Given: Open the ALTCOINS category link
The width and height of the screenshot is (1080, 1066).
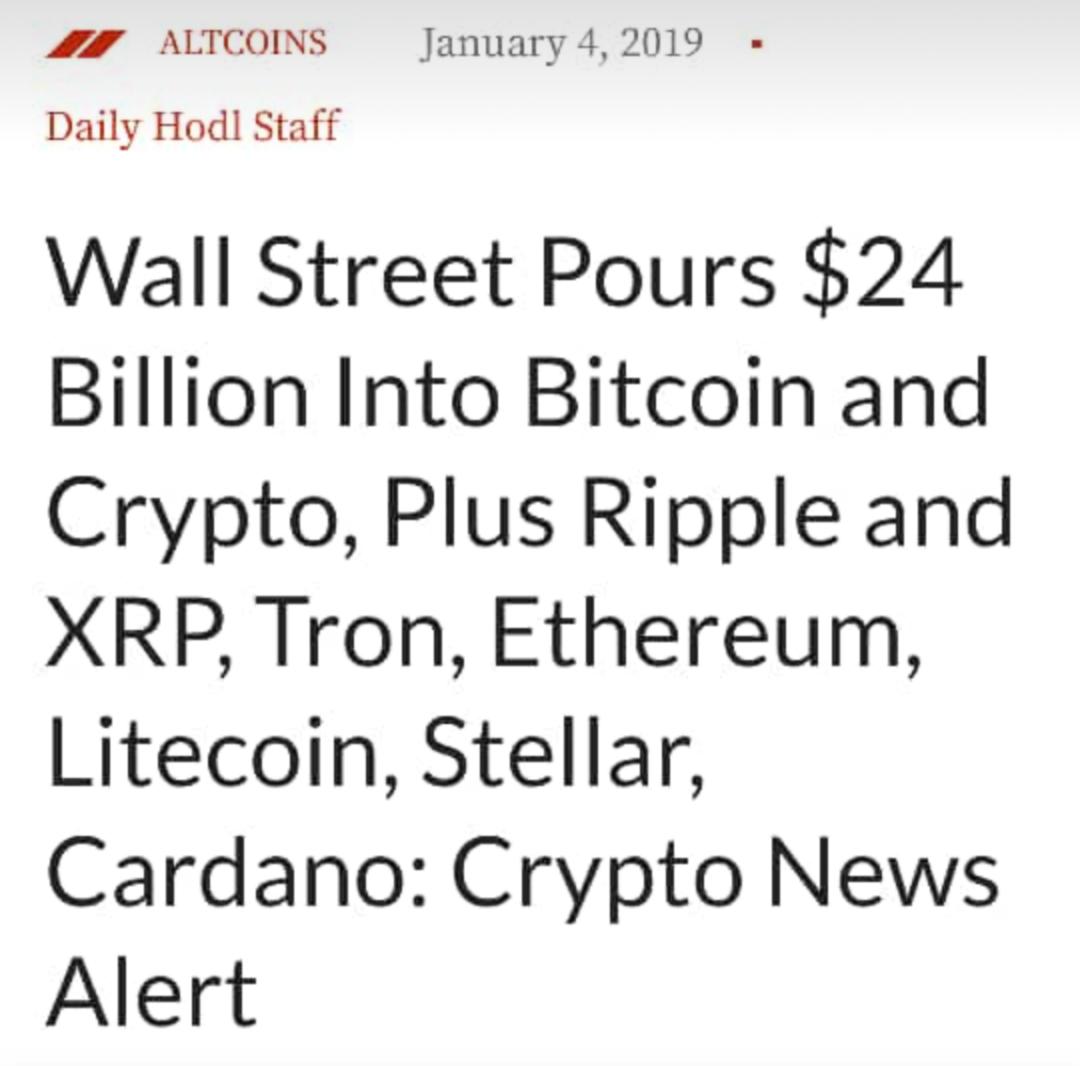Looking at the screenshot, I should click(242, 43).
